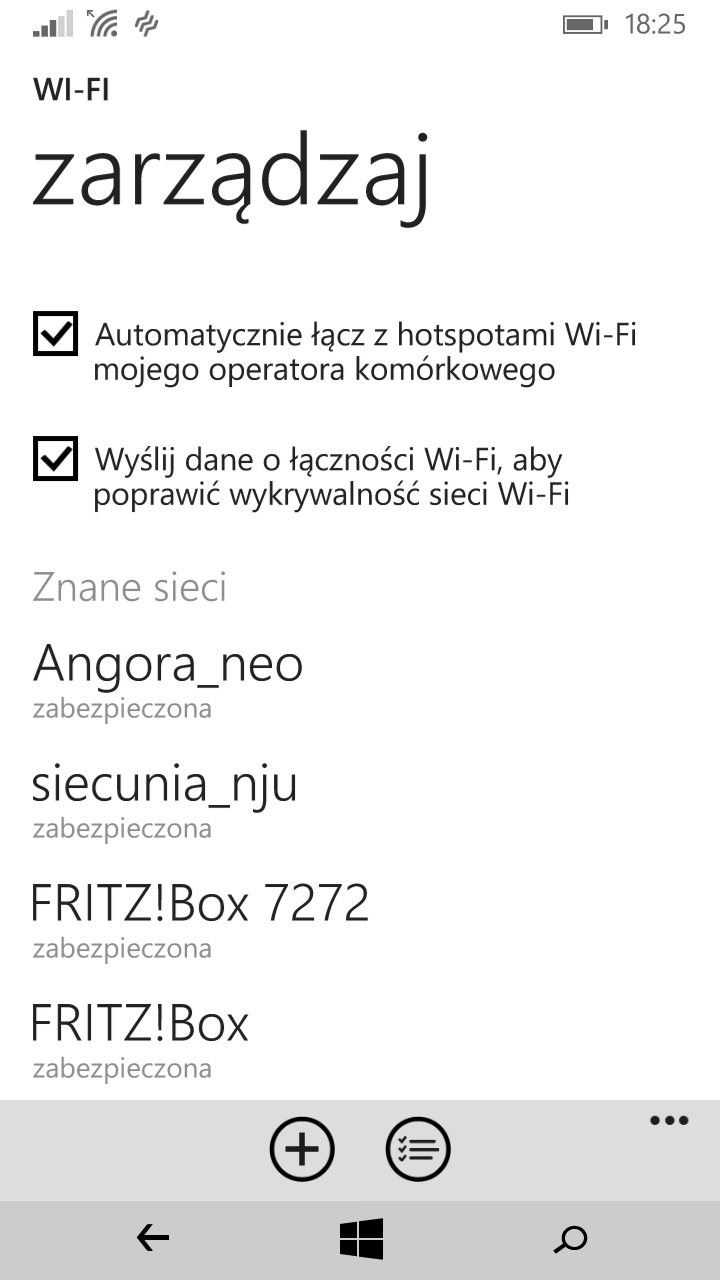Expand the three-dot more options menu
720x1280 pixels.
pyautogui.click(x=669, y=1121)
